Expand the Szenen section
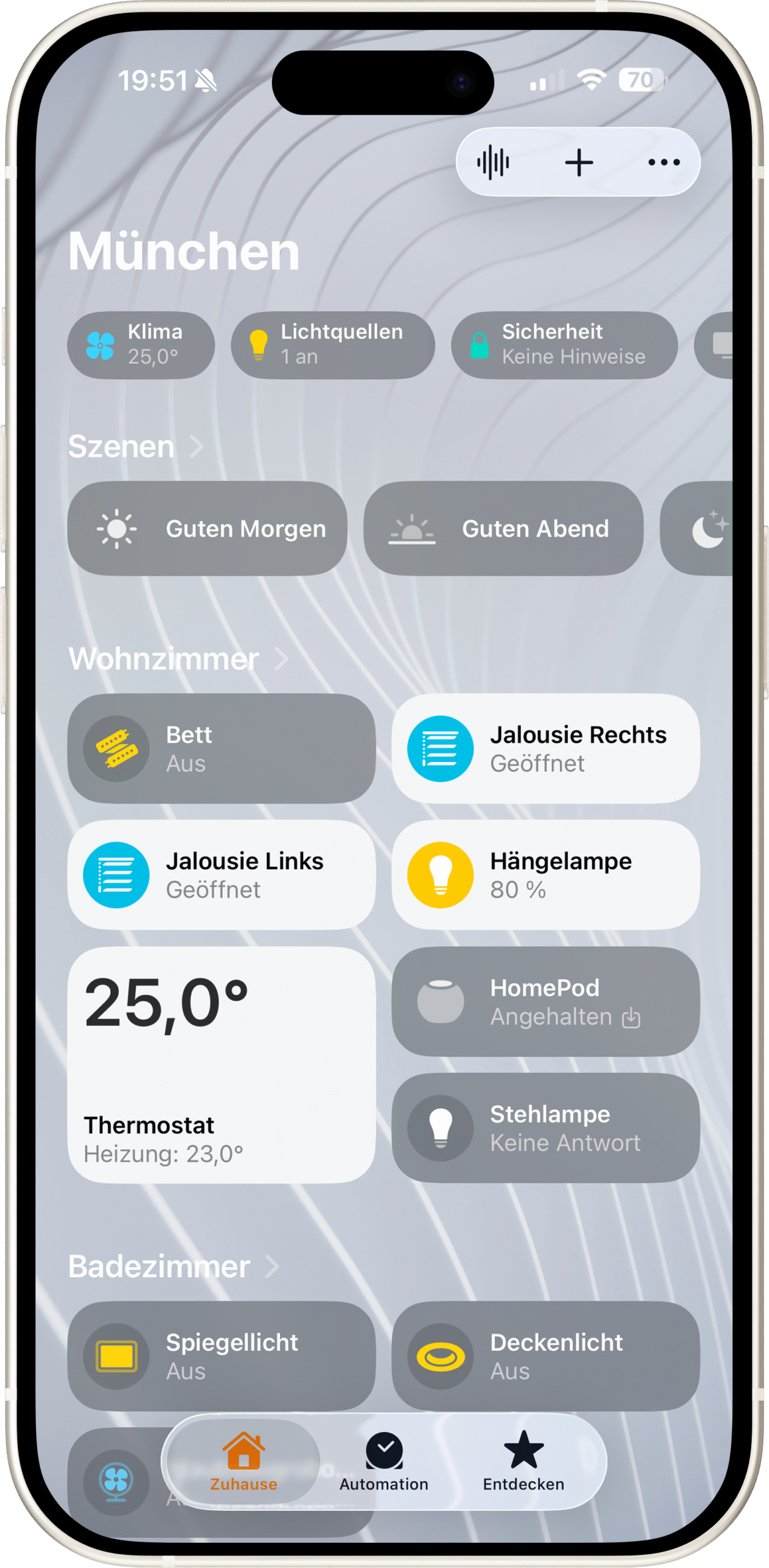Image resolution: width=769 pixels, height=1568 pixels. pos(136,447)
